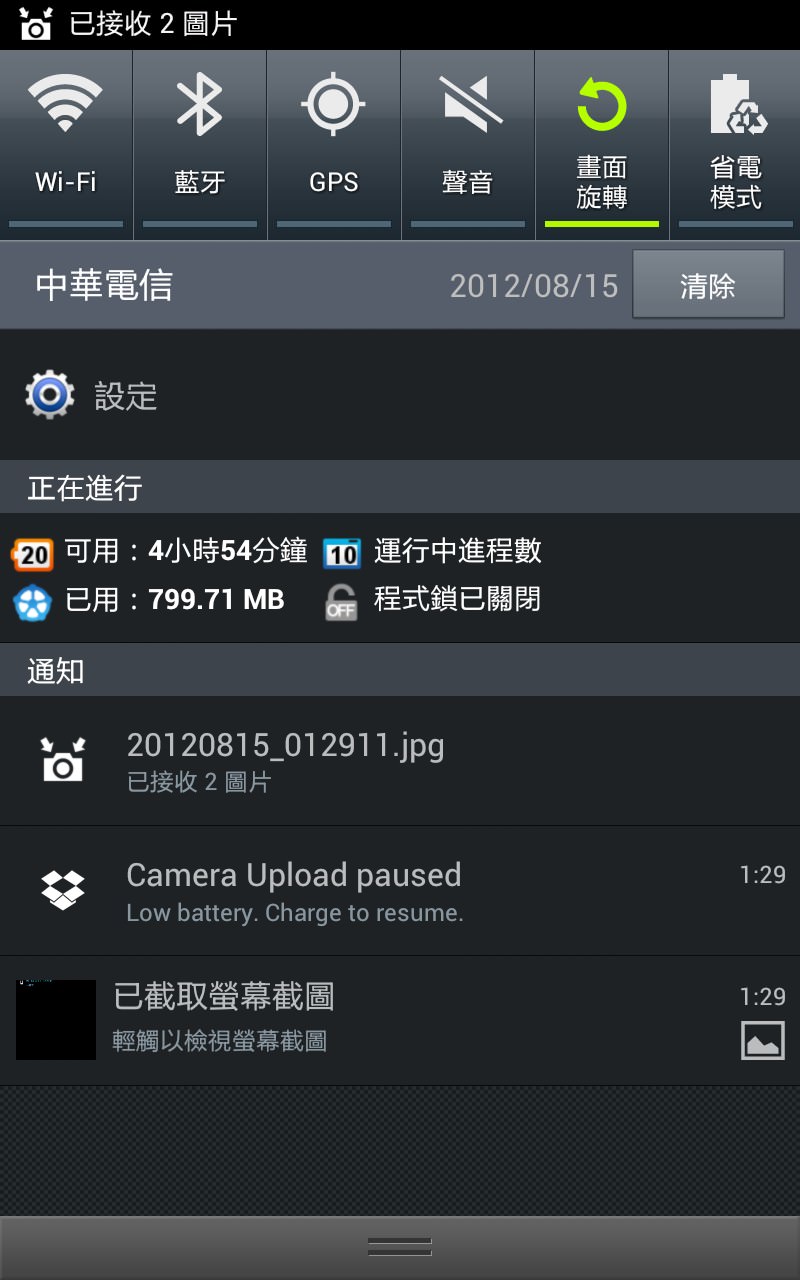The height and width of the screenshot is (1280, 800).
Task: Toggle Wi-Fi on
Action: pyautogui.click(x=66, y=140)
